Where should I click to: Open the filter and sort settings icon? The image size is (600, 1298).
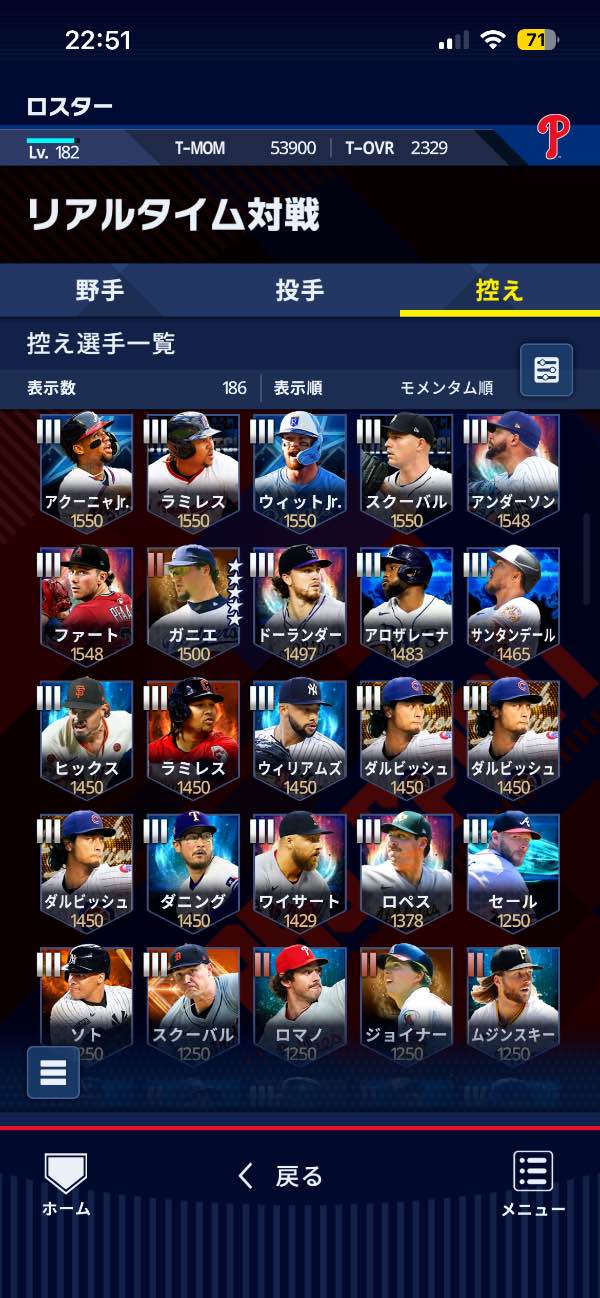[x=547, y=370]
